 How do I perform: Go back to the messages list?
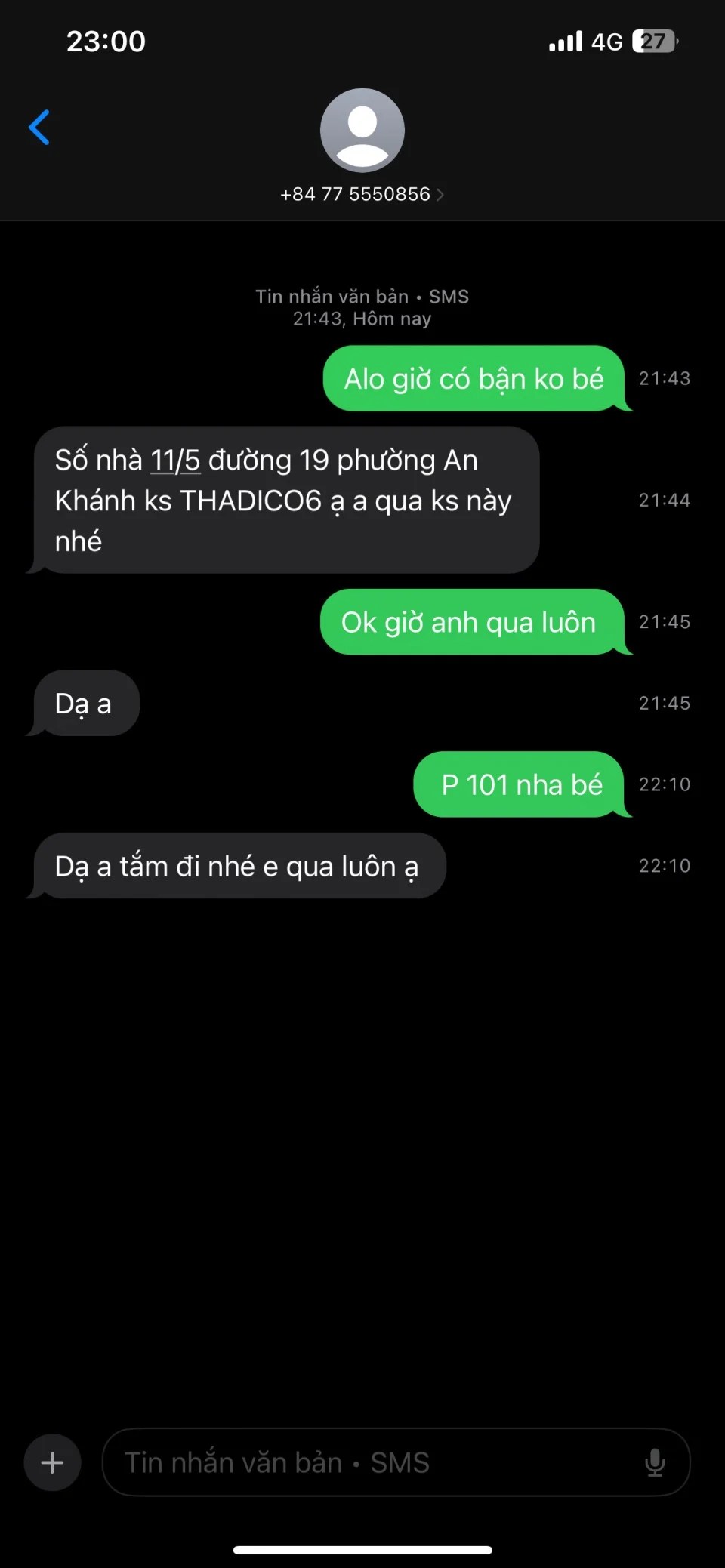coord(39,127)
